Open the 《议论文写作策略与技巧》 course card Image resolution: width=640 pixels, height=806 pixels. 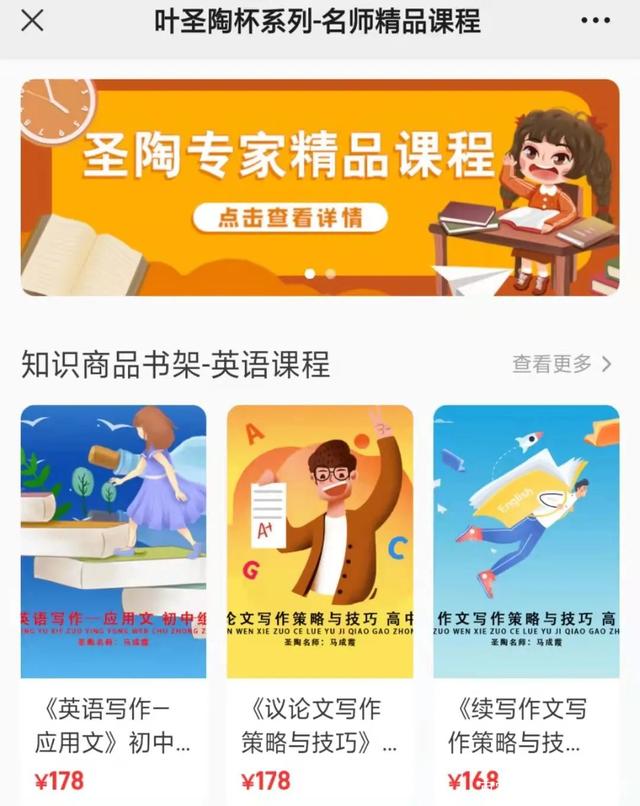(319, 600)
